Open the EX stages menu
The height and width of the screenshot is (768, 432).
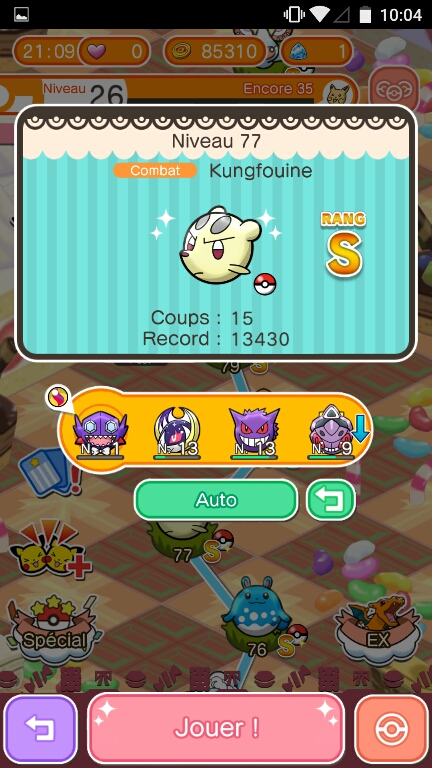click(x=378, y=627)
